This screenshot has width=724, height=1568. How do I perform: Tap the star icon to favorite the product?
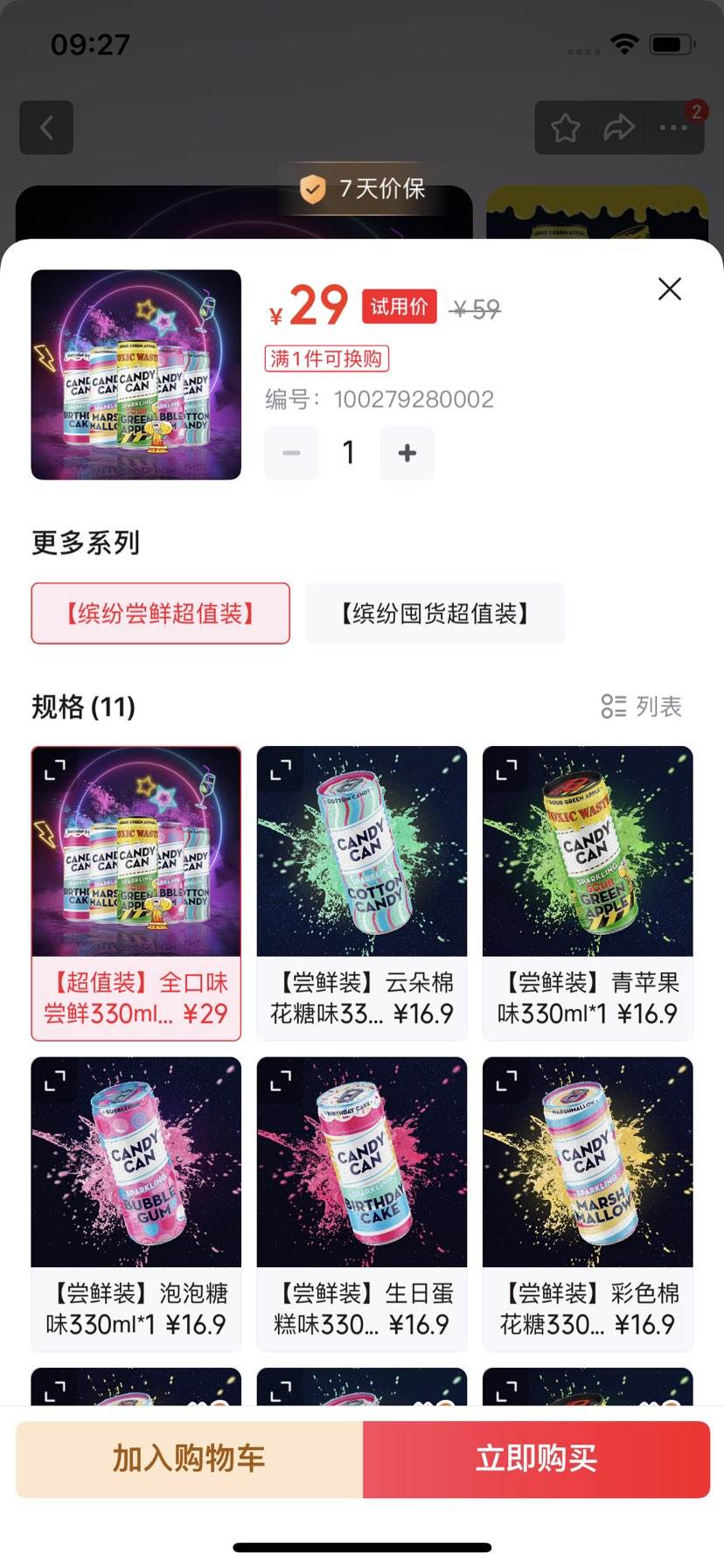(564, 126)
